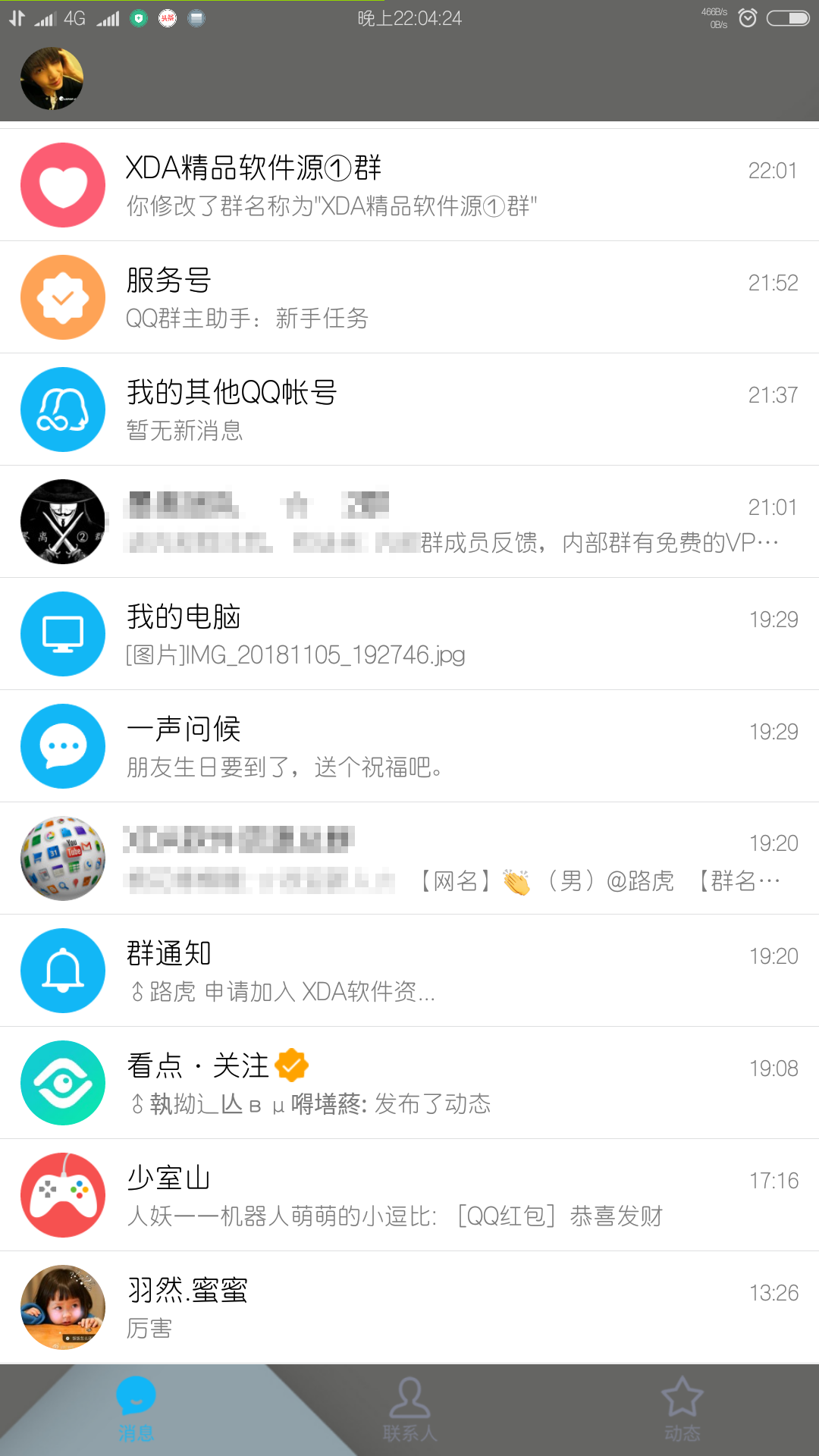Open the 少室山 group chat
The image size is (819, 1456).
point(409,1195)
